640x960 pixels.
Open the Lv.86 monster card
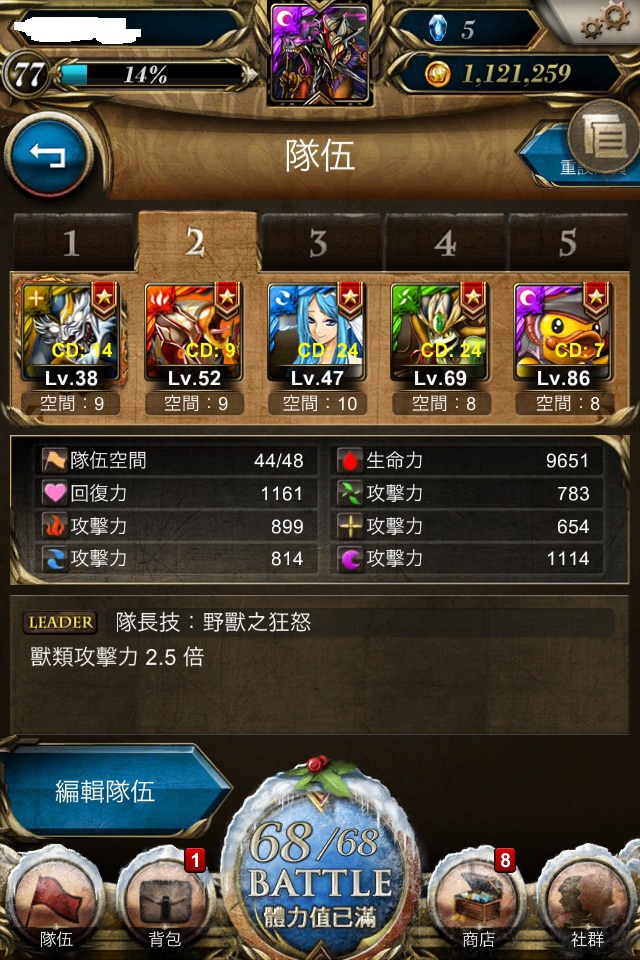[563, 334]
